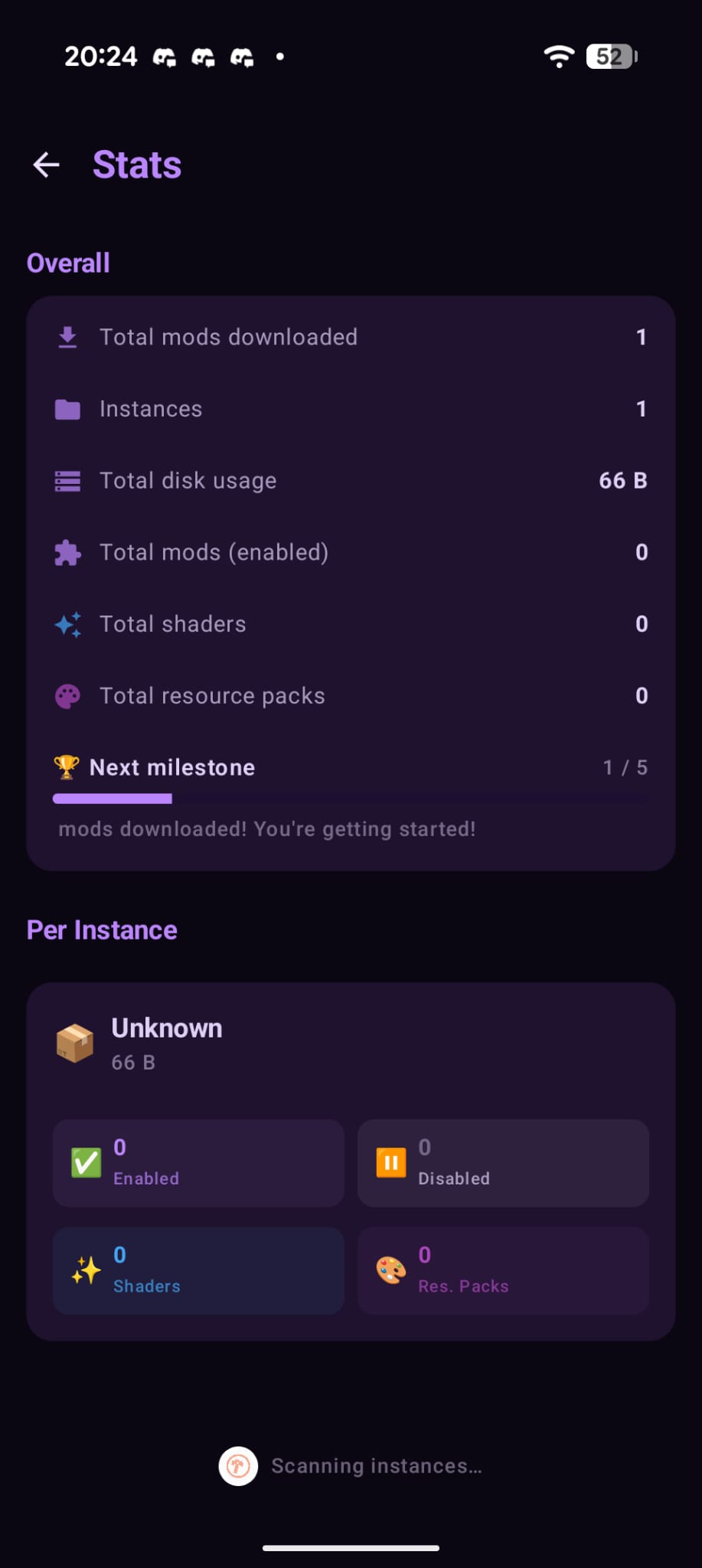Select the Stats screen title
Viewport: 702px width, 1568px height.
click(x=137, y=165)
